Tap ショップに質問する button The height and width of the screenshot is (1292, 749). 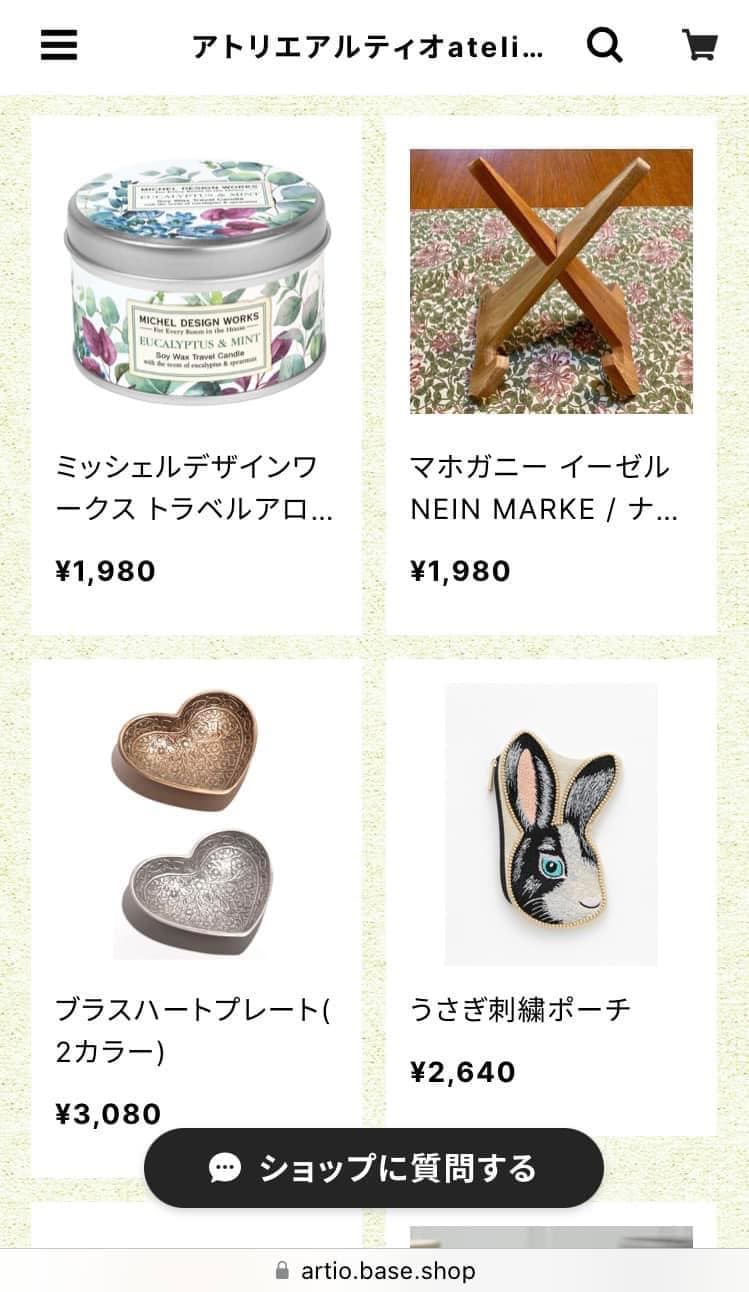tap(374, 1168)
